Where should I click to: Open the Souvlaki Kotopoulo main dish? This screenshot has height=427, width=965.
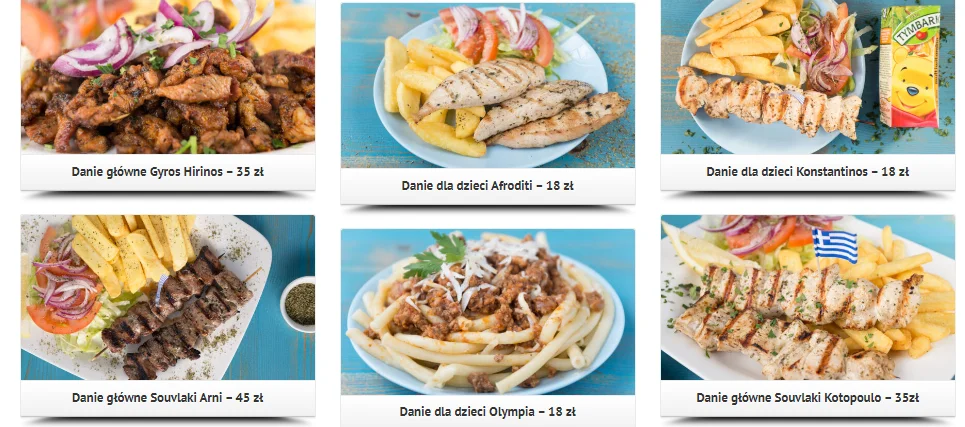[x=807, y=300]
